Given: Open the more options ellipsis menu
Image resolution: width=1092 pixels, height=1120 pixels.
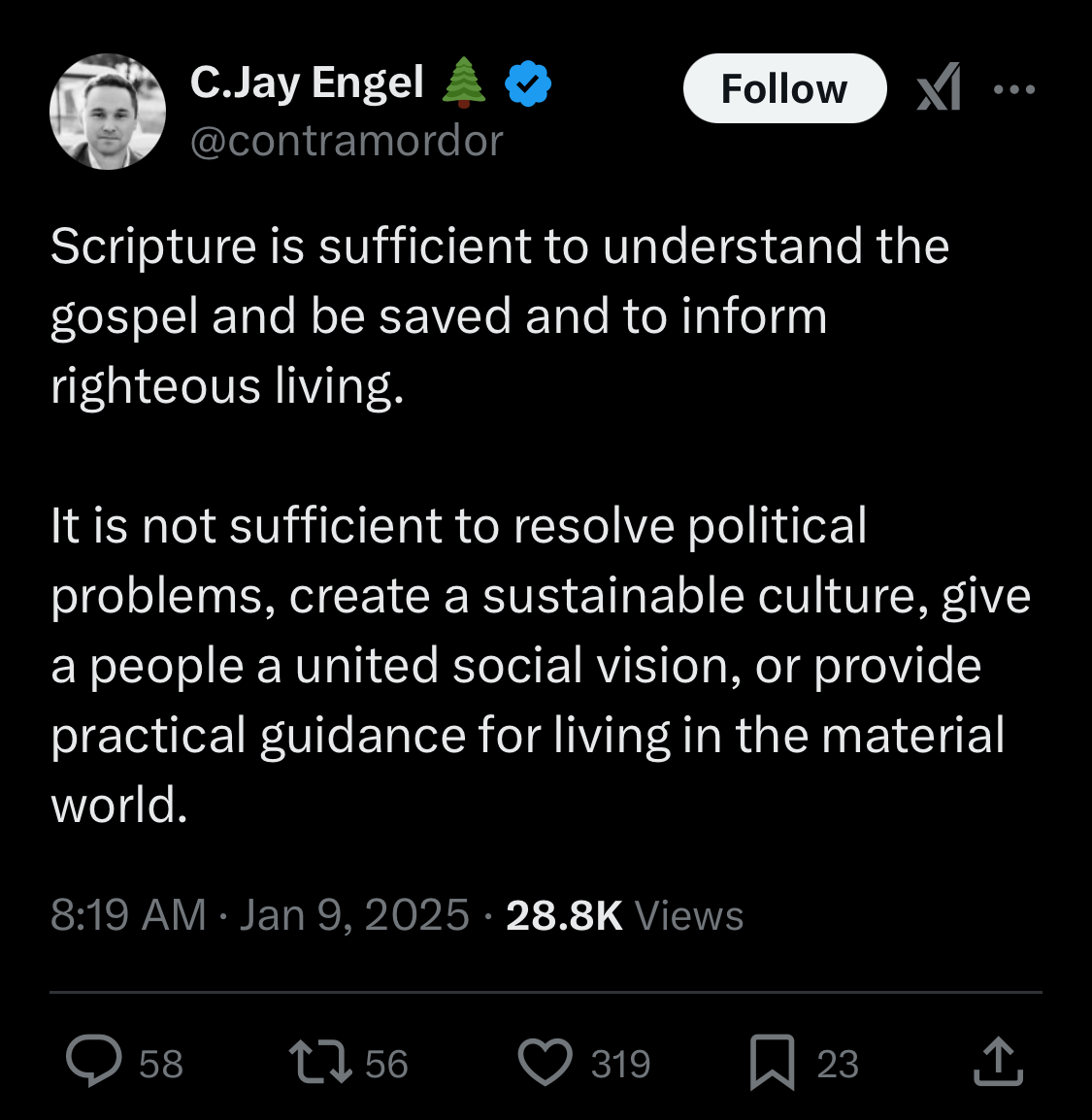Looking at the screenshot, I should click(1015, 88).
